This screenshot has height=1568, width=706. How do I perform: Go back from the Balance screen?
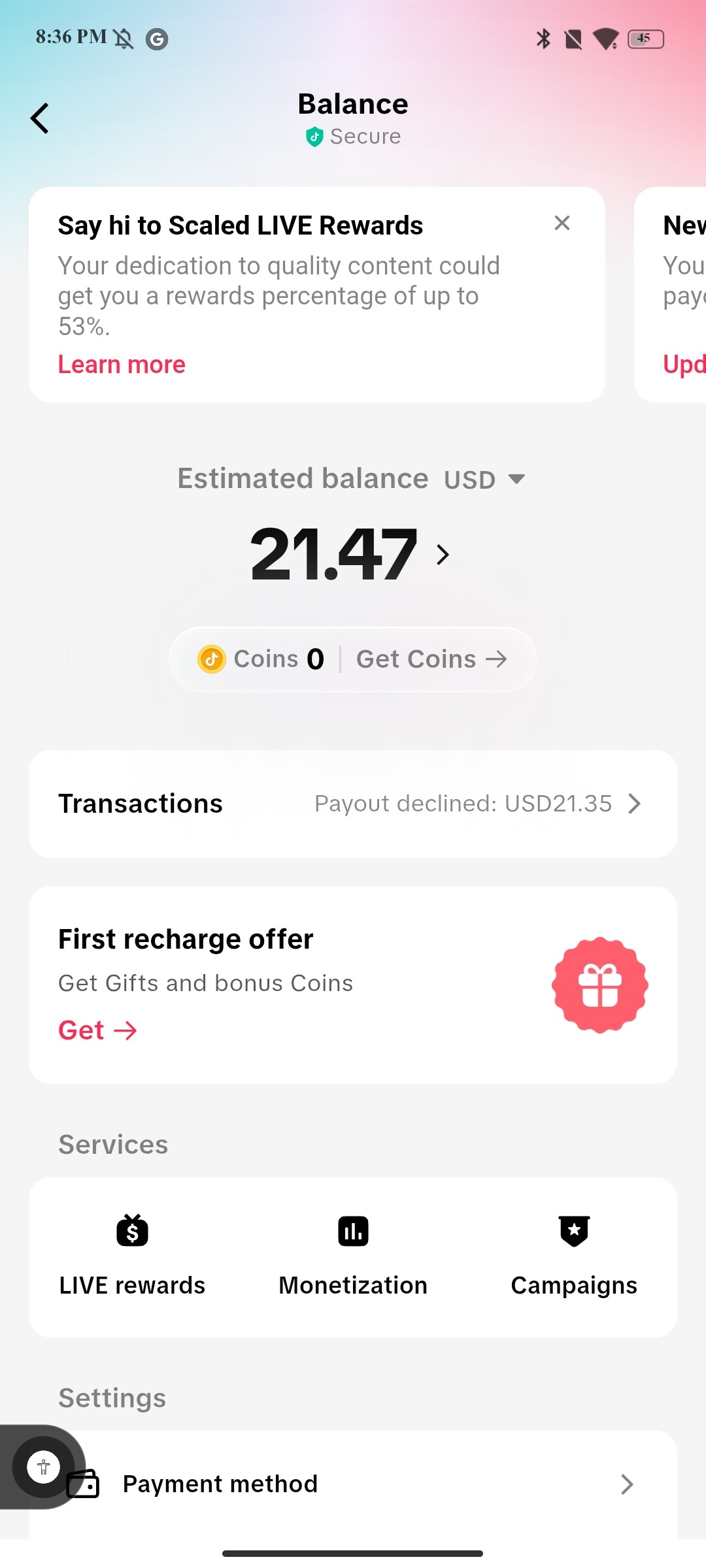coord(40,118)
